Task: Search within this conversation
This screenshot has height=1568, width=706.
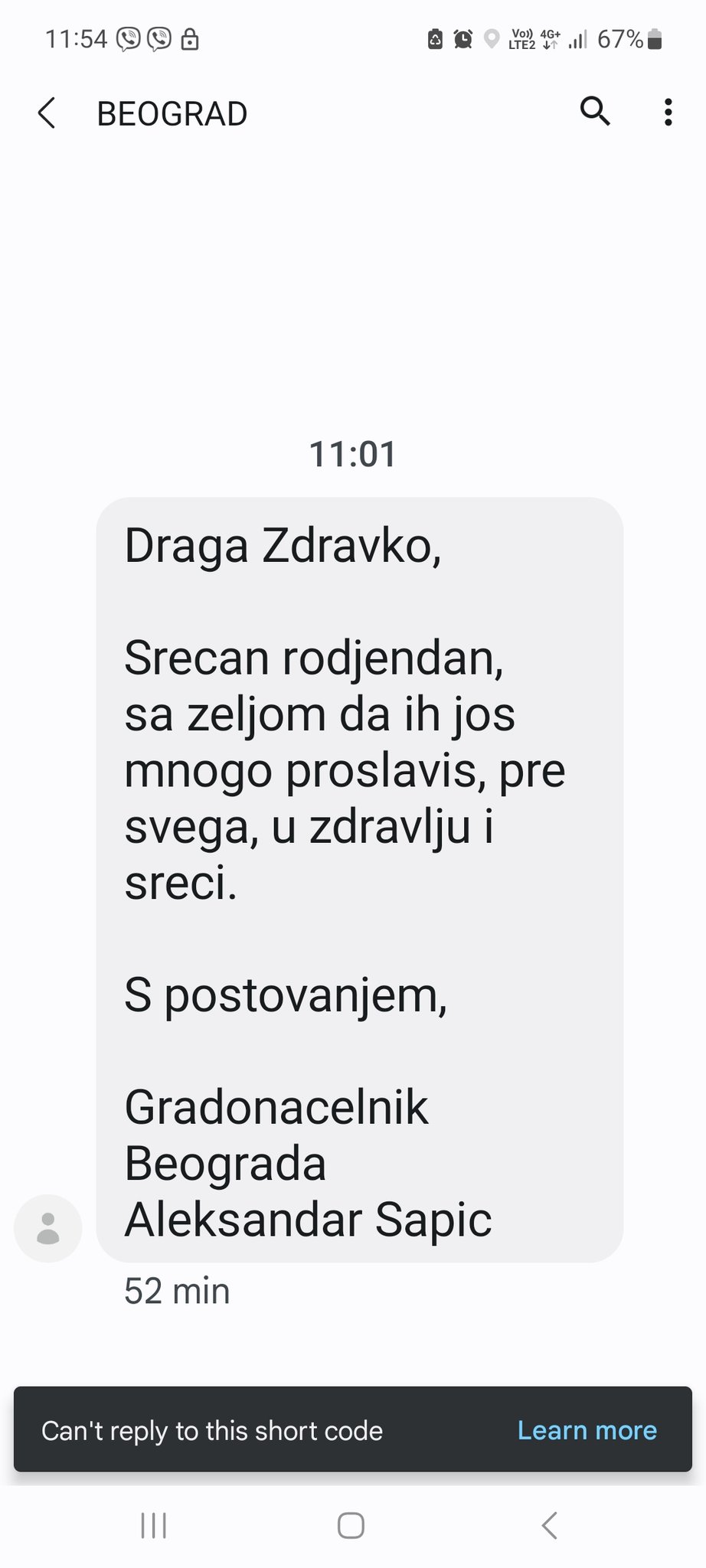Action: (x=595, y=112)
